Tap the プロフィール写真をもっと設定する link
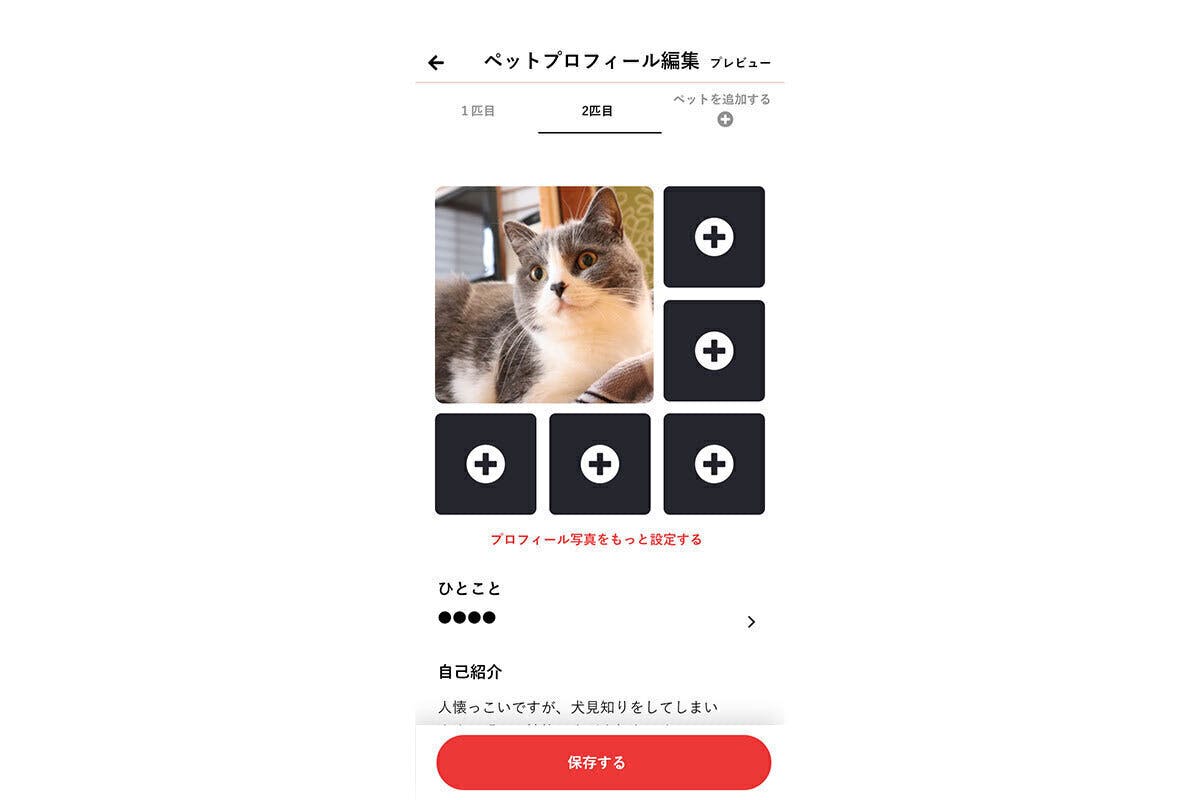Viewport: 1200px width, 800px height. click(x=596, y=539)
